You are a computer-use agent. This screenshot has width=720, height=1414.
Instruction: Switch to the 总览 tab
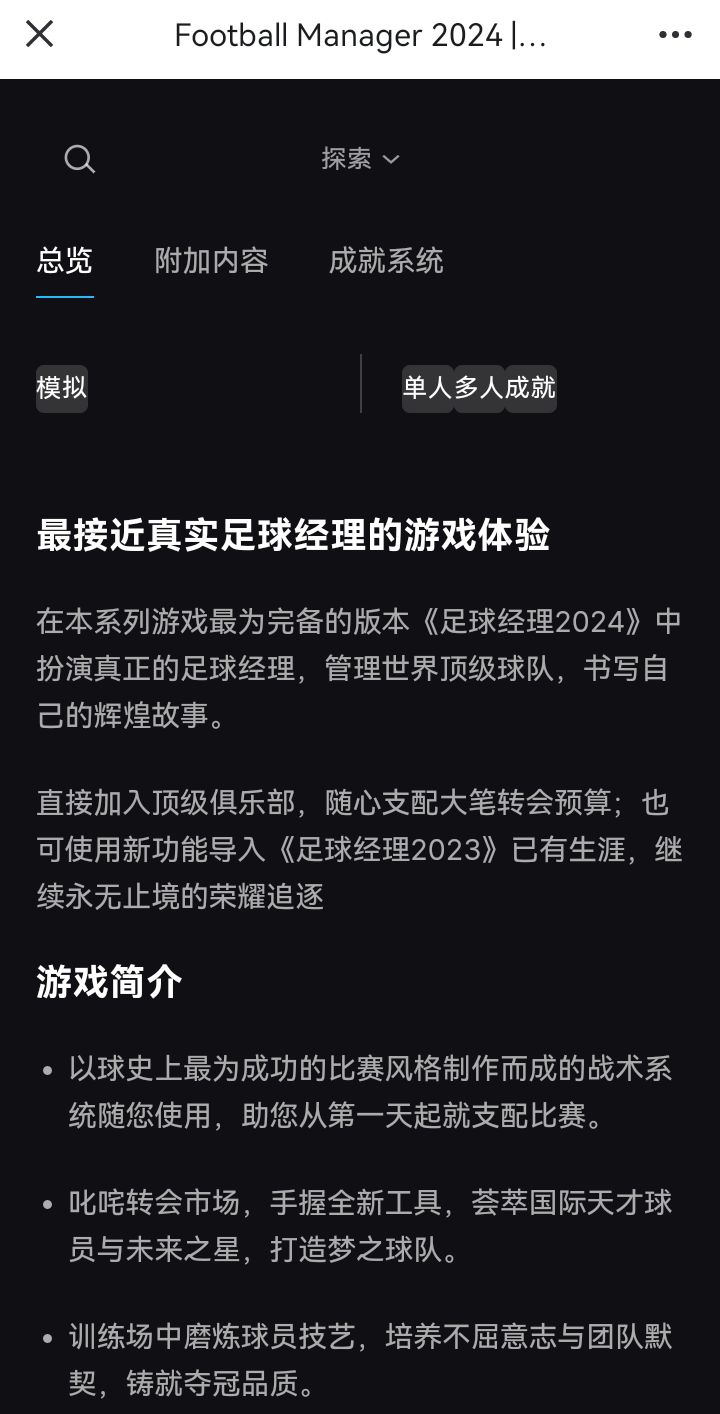65,261
